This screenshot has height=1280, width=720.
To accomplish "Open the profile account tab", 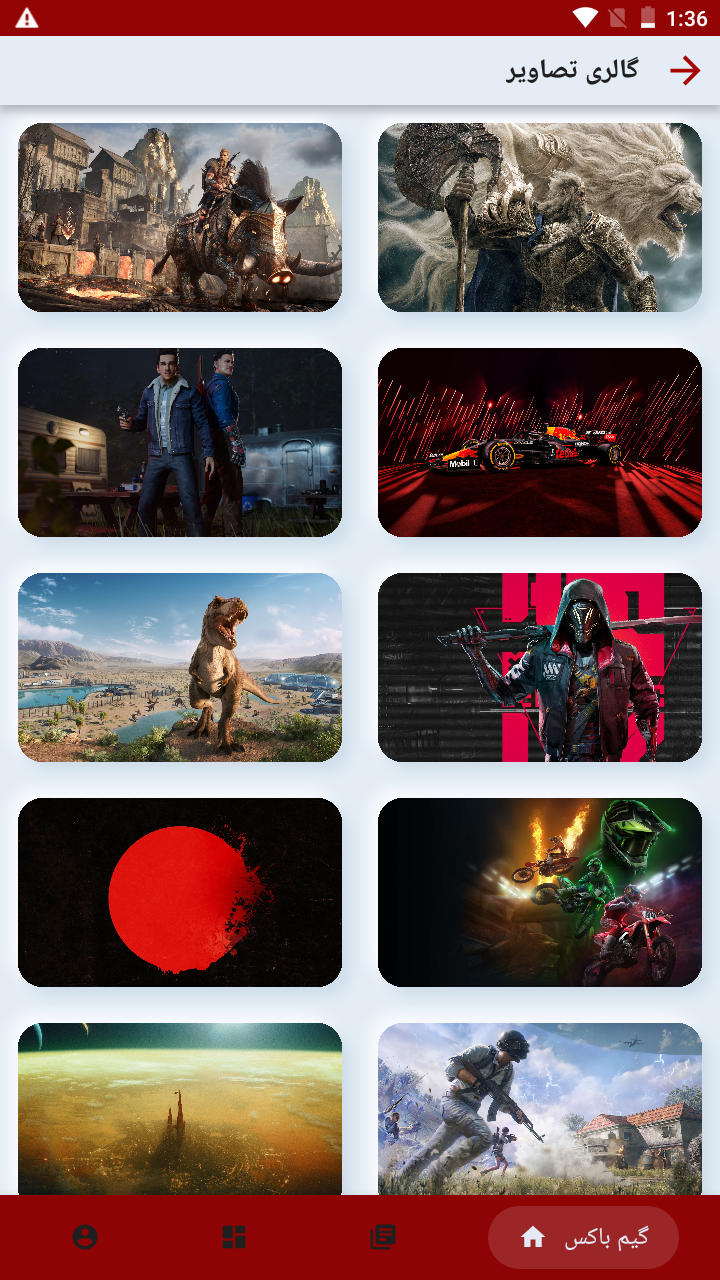I will pos(85,1237).
